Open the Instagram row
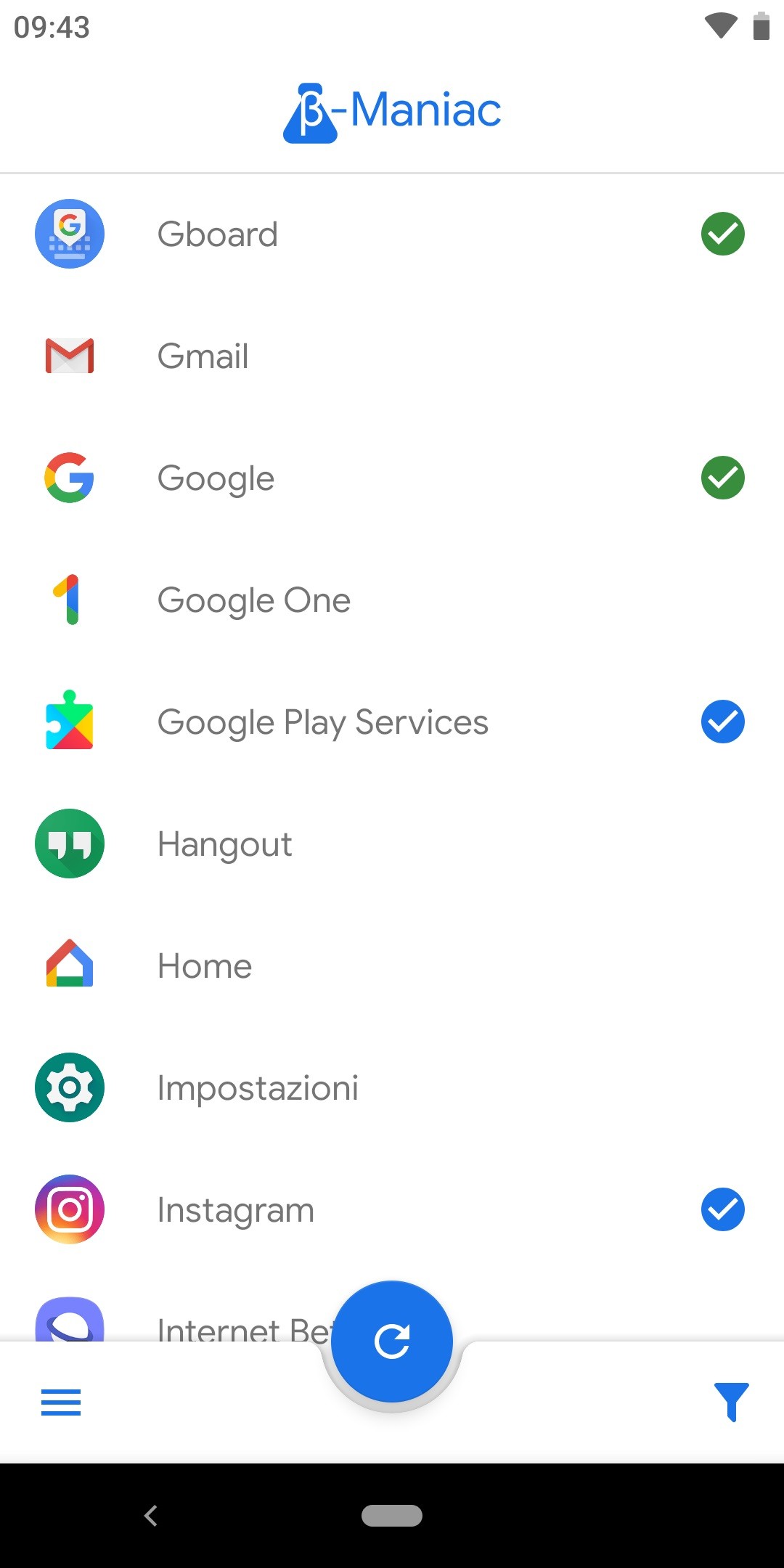This screenshot has height=1568, width=784. pos(392,1209)
